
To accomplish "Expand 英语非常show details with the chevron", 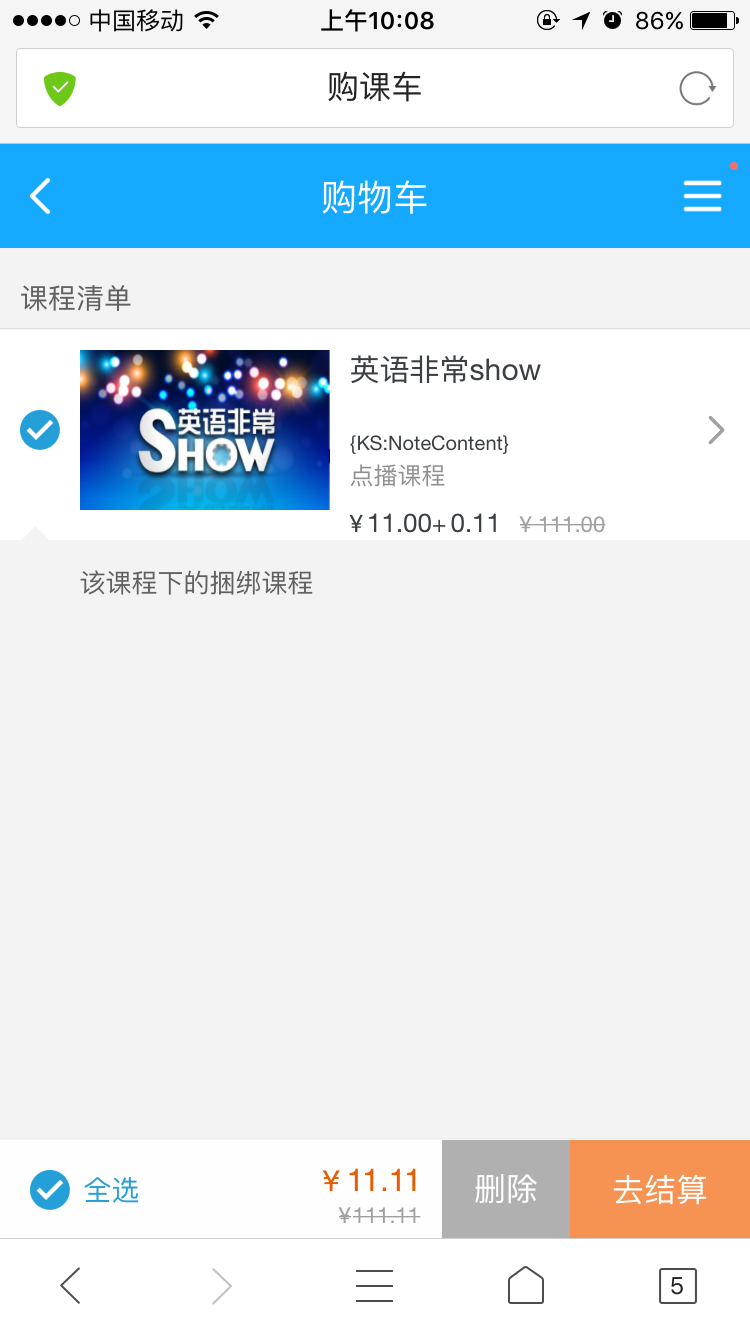I will (715, 430).
